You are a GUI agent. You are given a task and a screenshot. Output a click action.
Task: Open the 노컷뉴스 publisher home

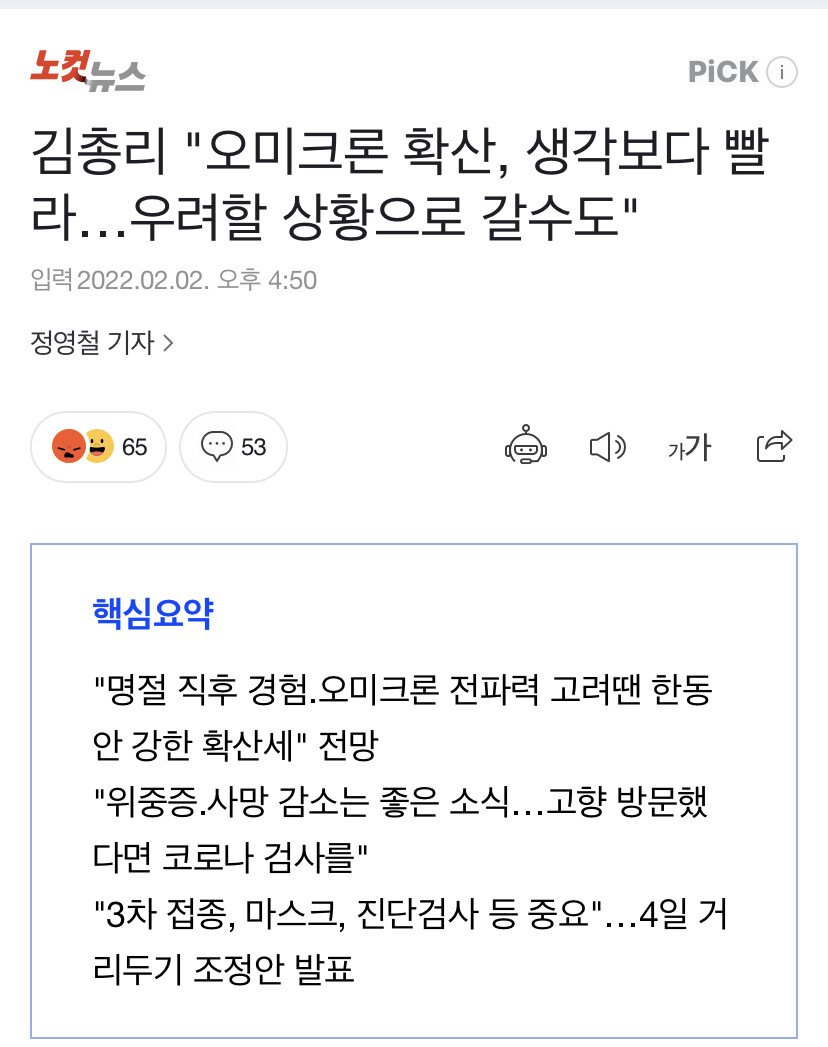click(x=87, y=70)
